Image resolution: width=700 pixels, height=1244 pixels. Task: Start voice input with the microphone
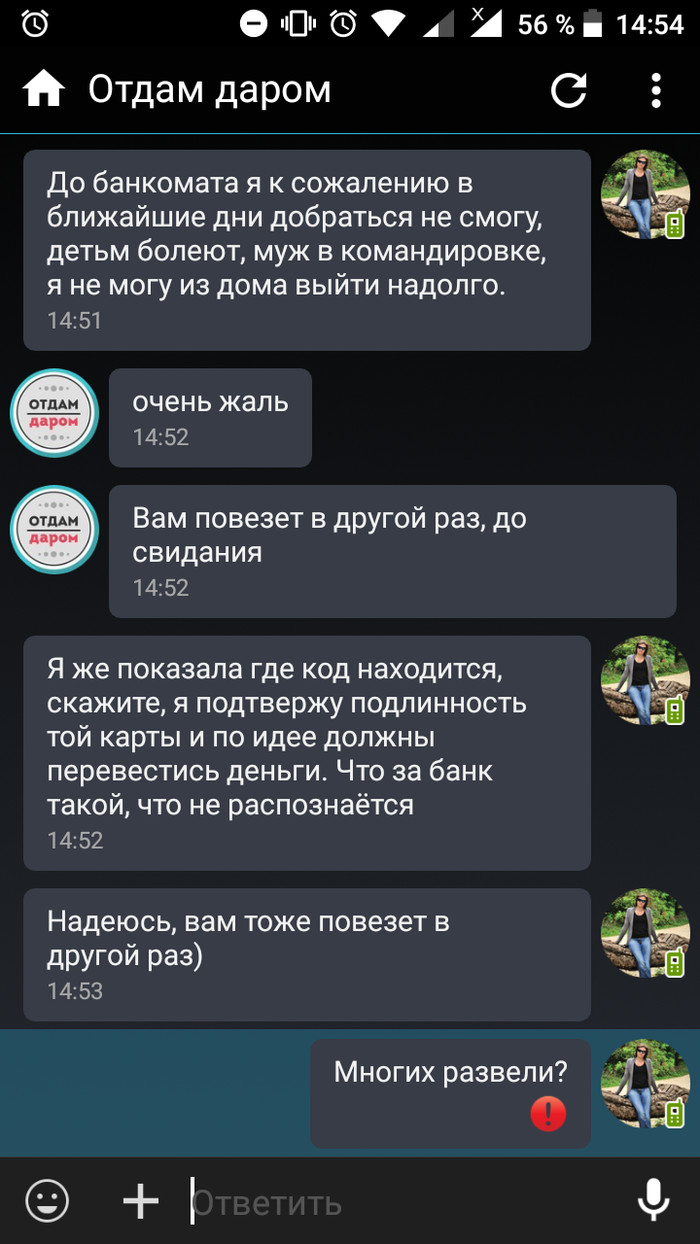654,1200
